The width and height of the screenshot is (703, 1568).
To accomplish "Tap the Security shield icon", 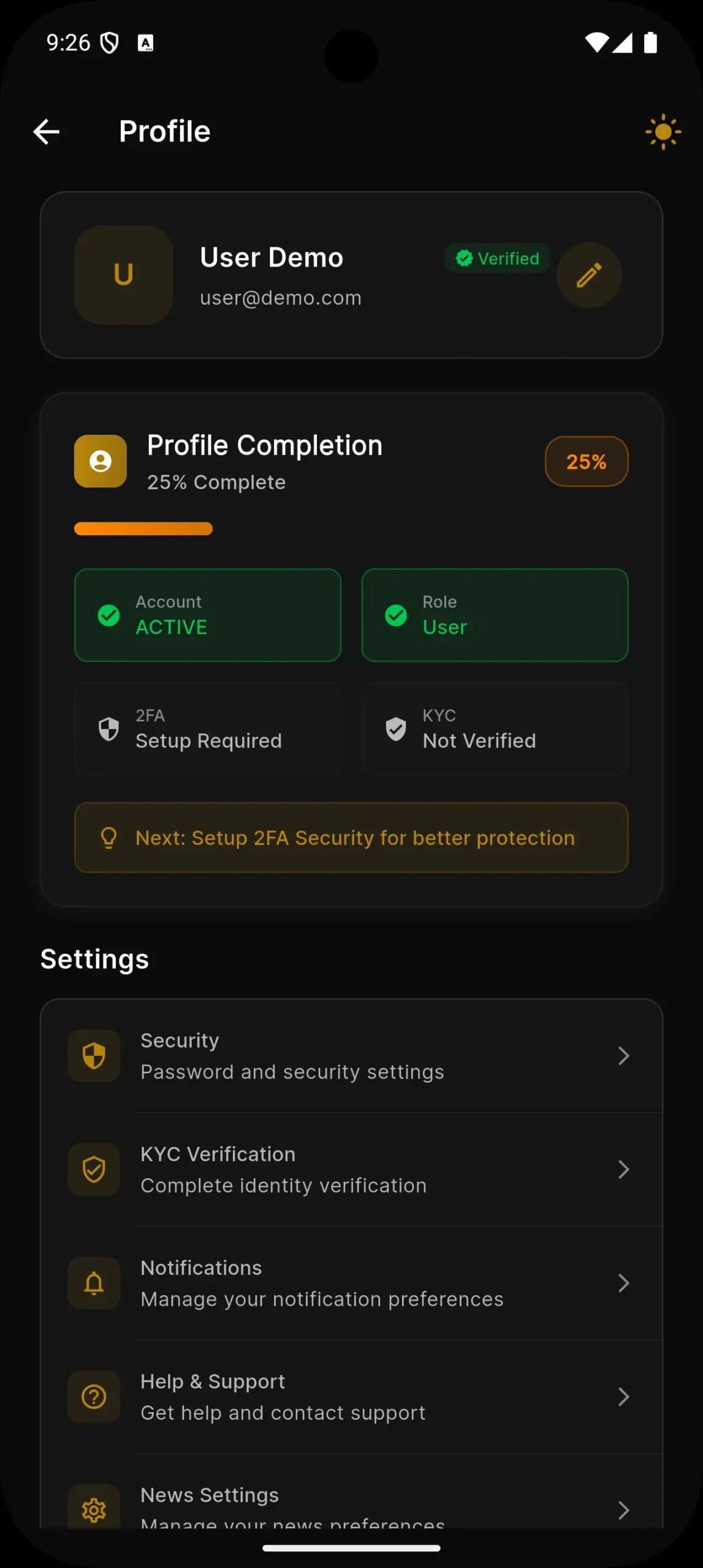I will click(94, 1055).
